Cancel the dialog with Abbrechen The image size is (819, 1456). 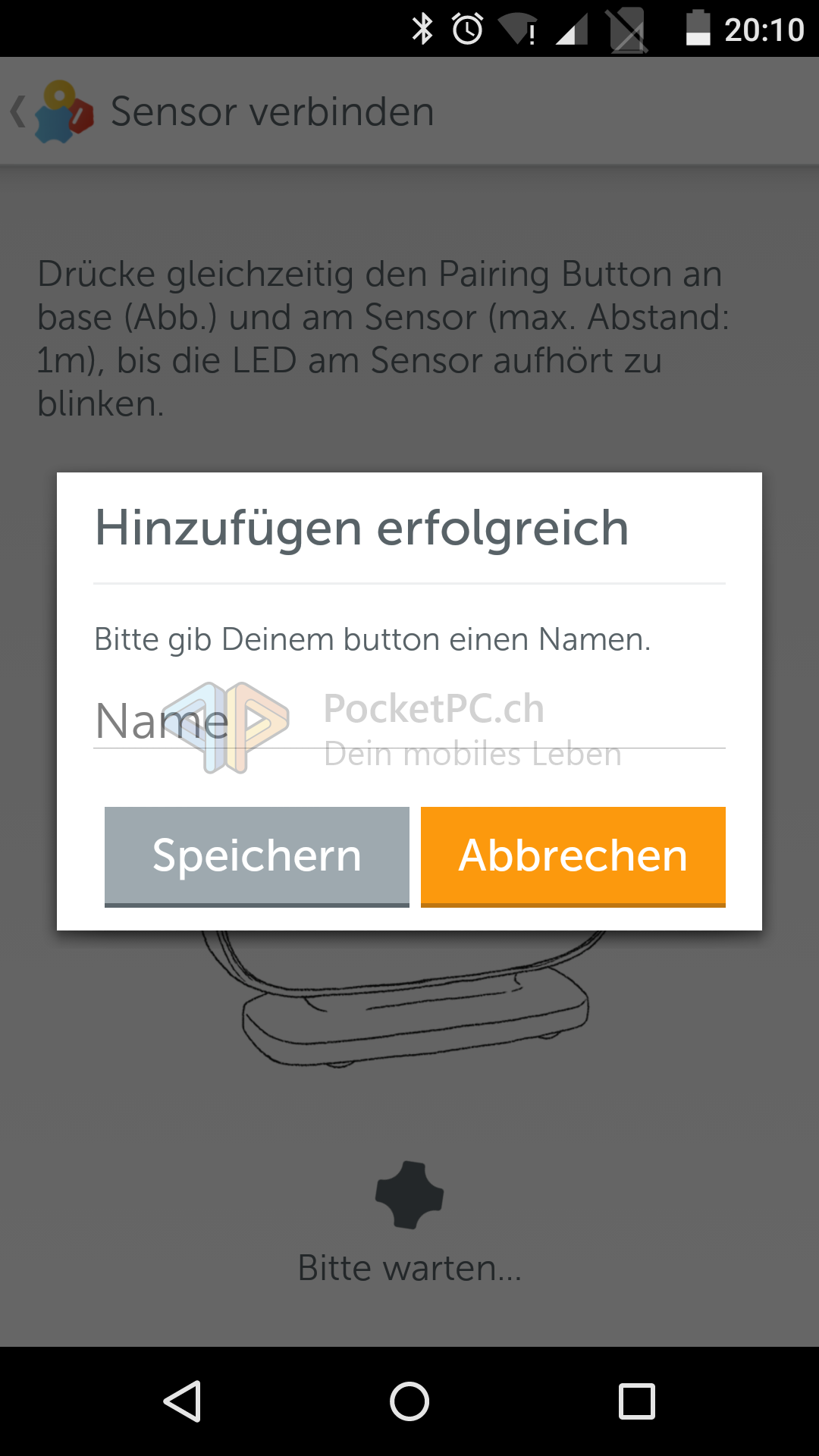(573, 855)
